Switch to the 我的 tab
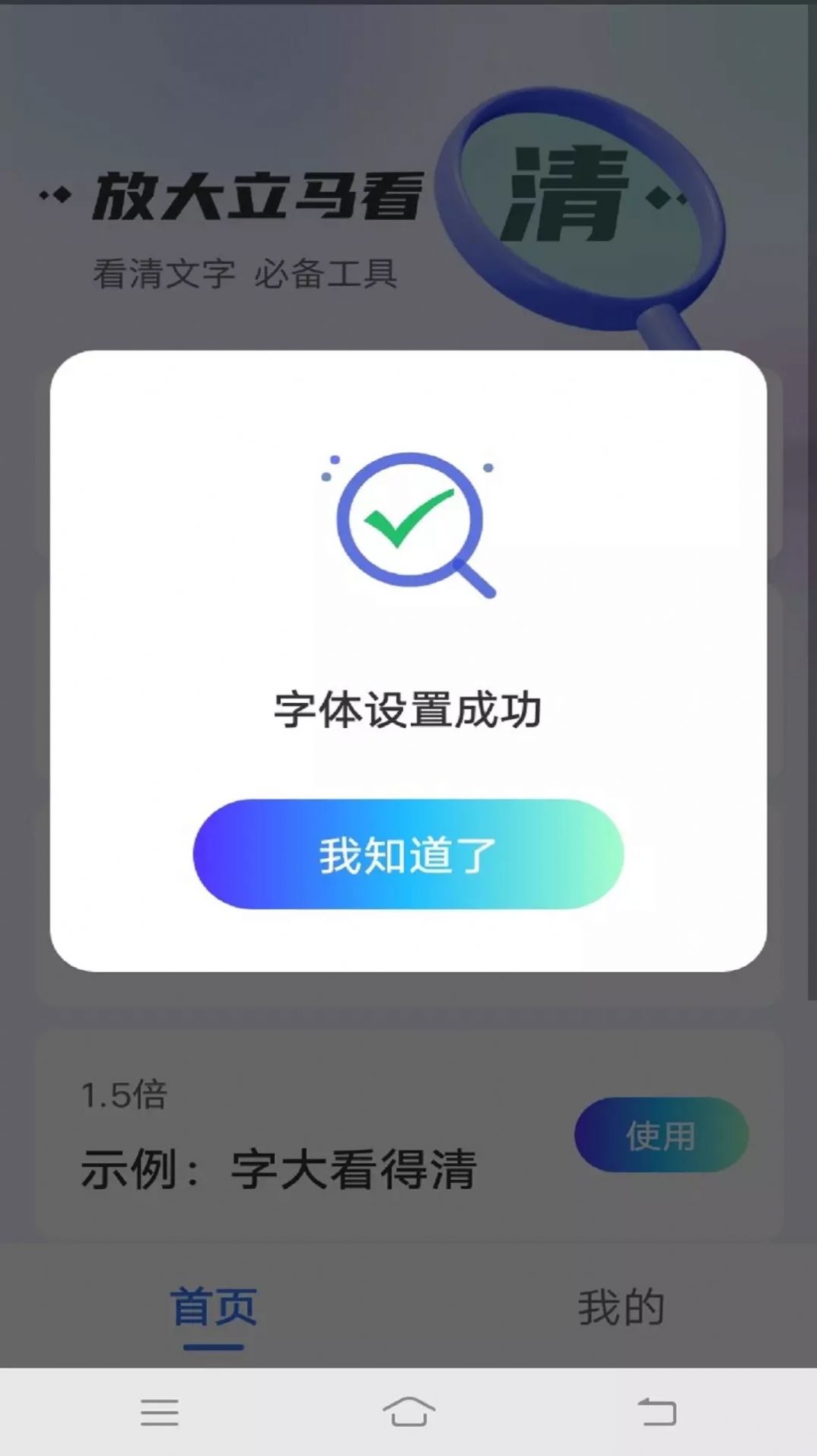The height and width of the screenshot is (1456, 817). (621, 1301)
